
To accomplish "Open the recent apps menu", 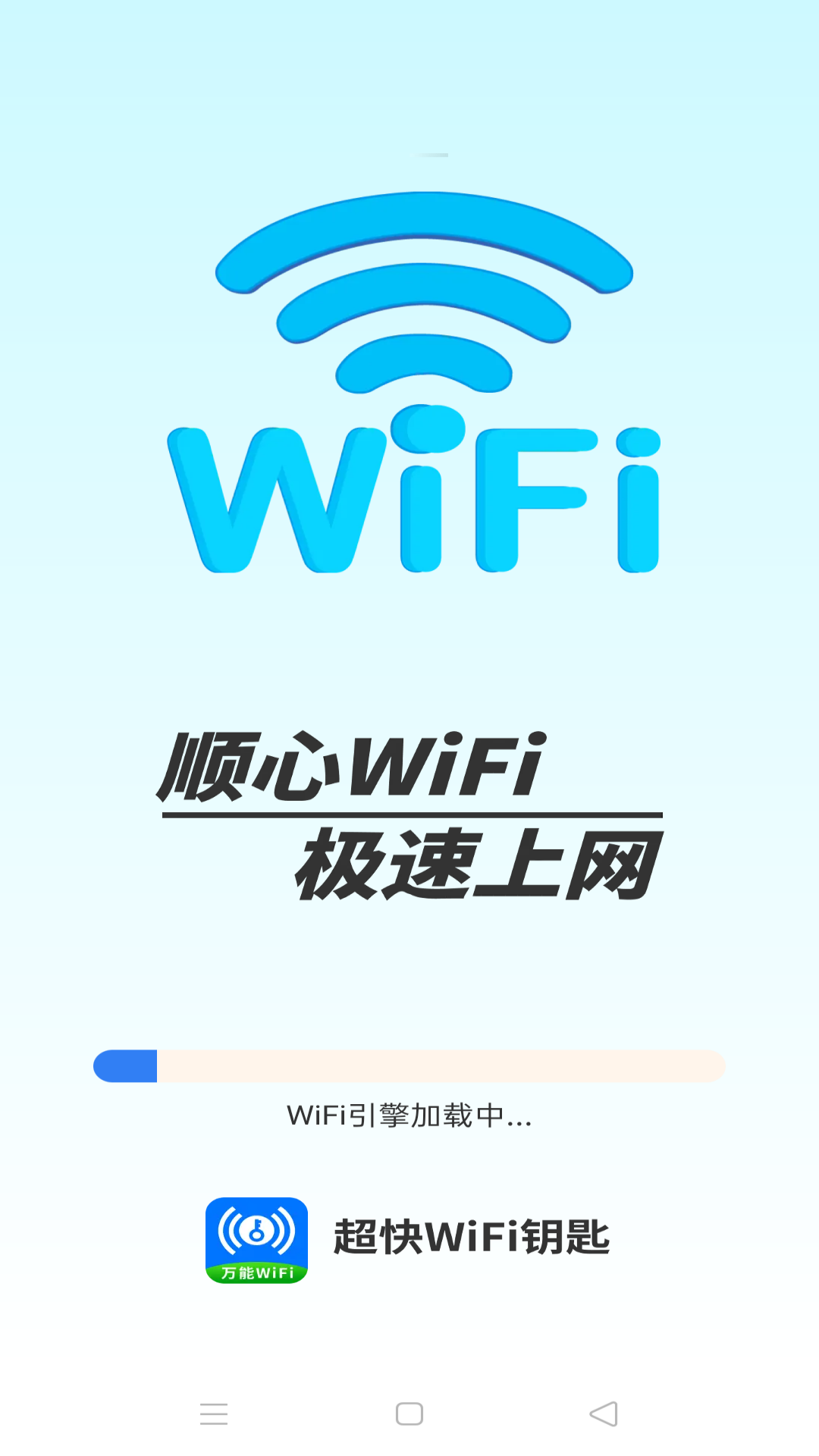I will click(x=214, y=1414).
